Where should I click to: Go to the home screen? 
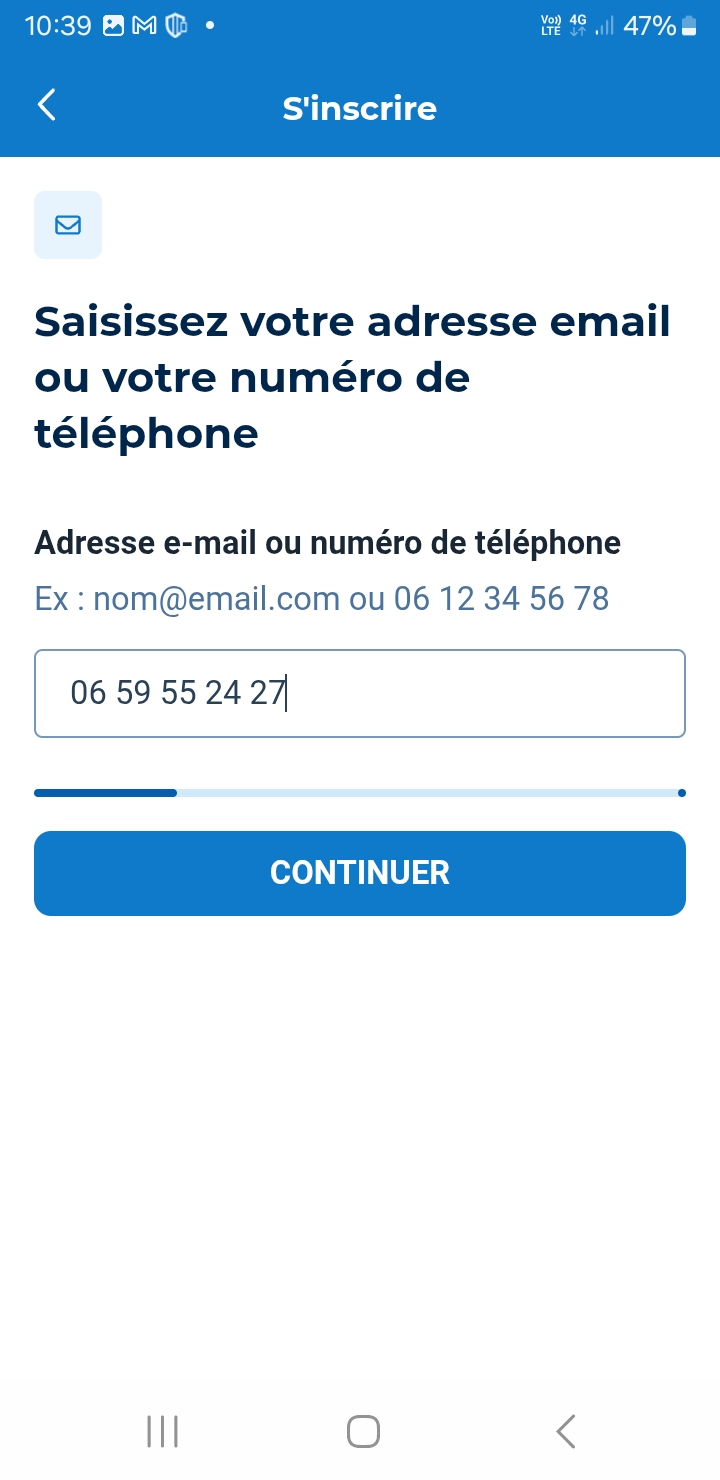point(363,1431)
